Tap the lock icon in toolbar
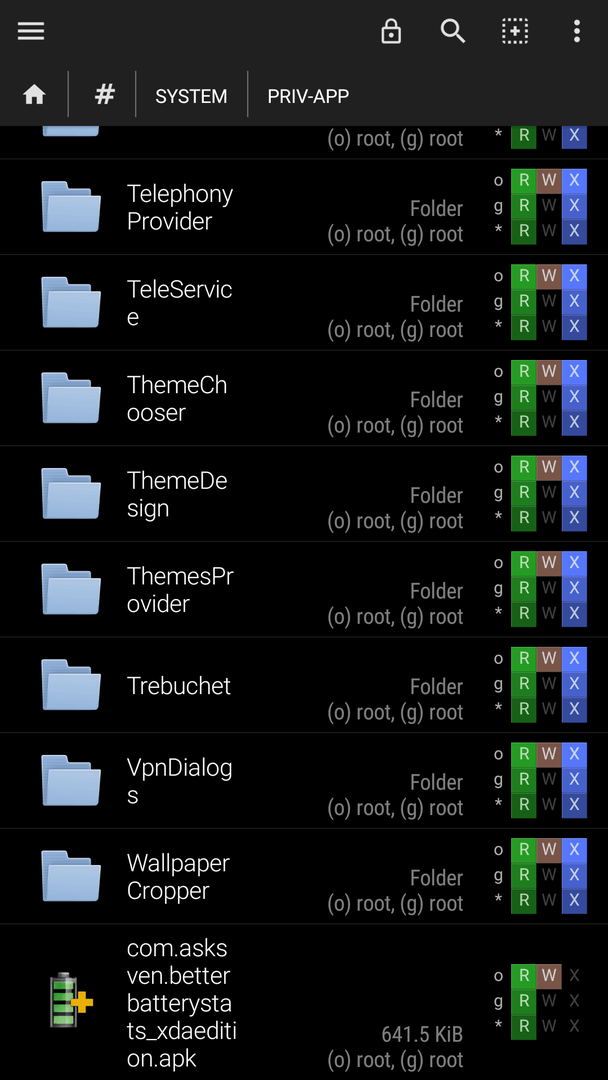The width and height of the screenshot is (608, 1080). [391, 31]
